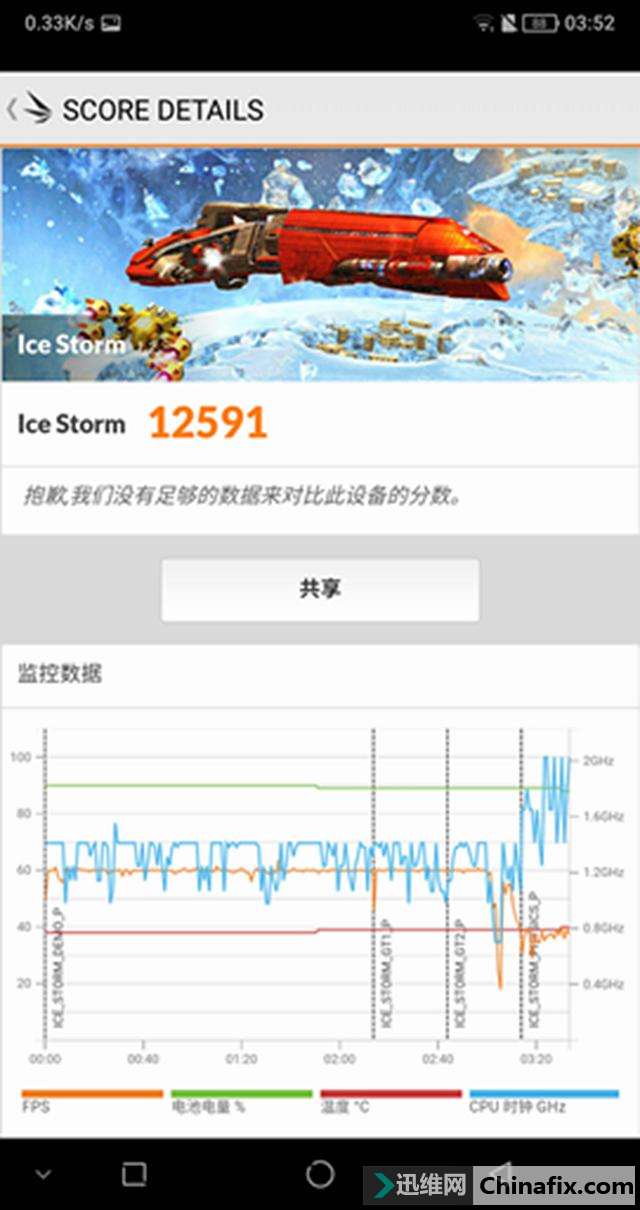Image resolution: width=640 pixels, height=1210 pixels.
Task: Tap the 共享 share button
Action: click(320, 589)
